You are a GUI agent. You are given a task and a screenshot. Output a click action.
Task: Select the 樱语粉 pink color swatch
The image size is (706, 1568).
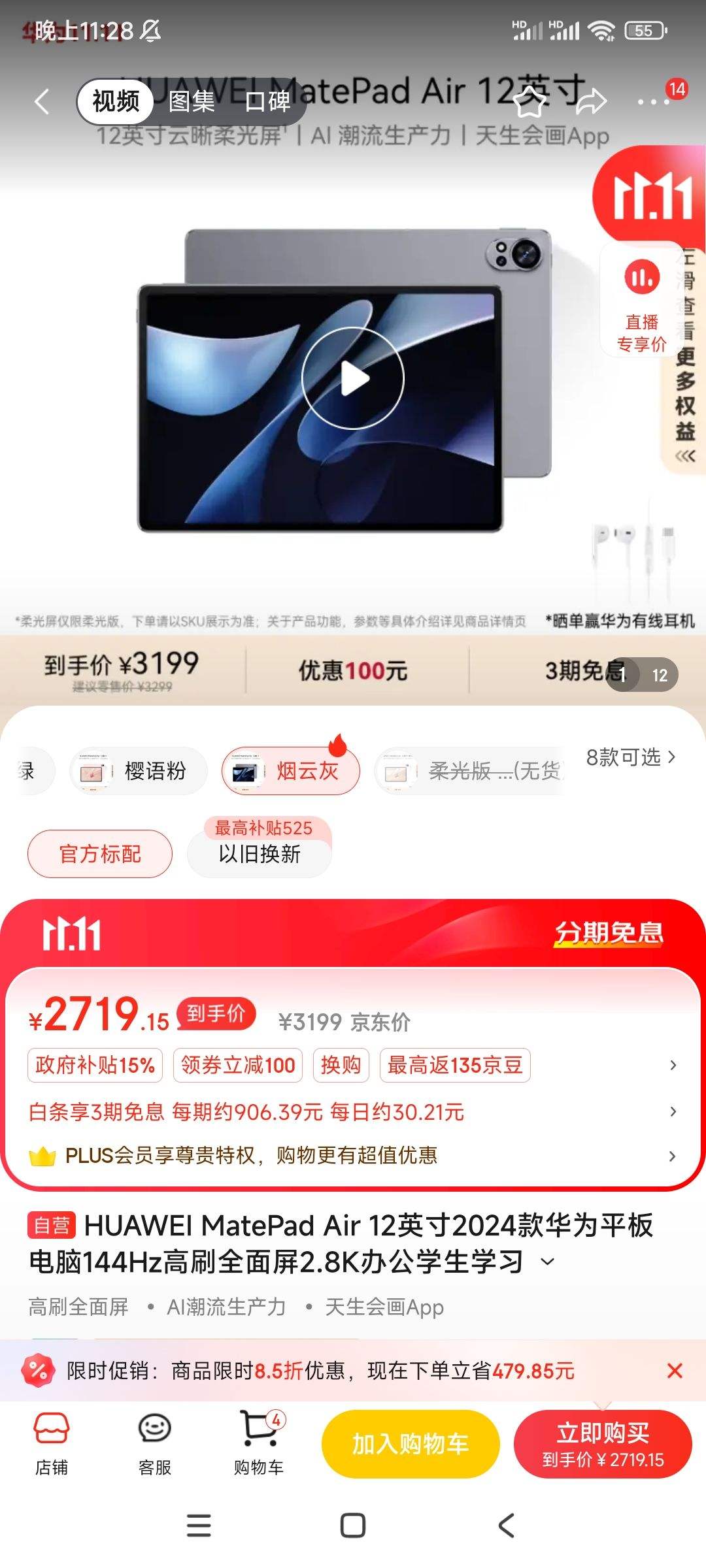pos(136,771)
